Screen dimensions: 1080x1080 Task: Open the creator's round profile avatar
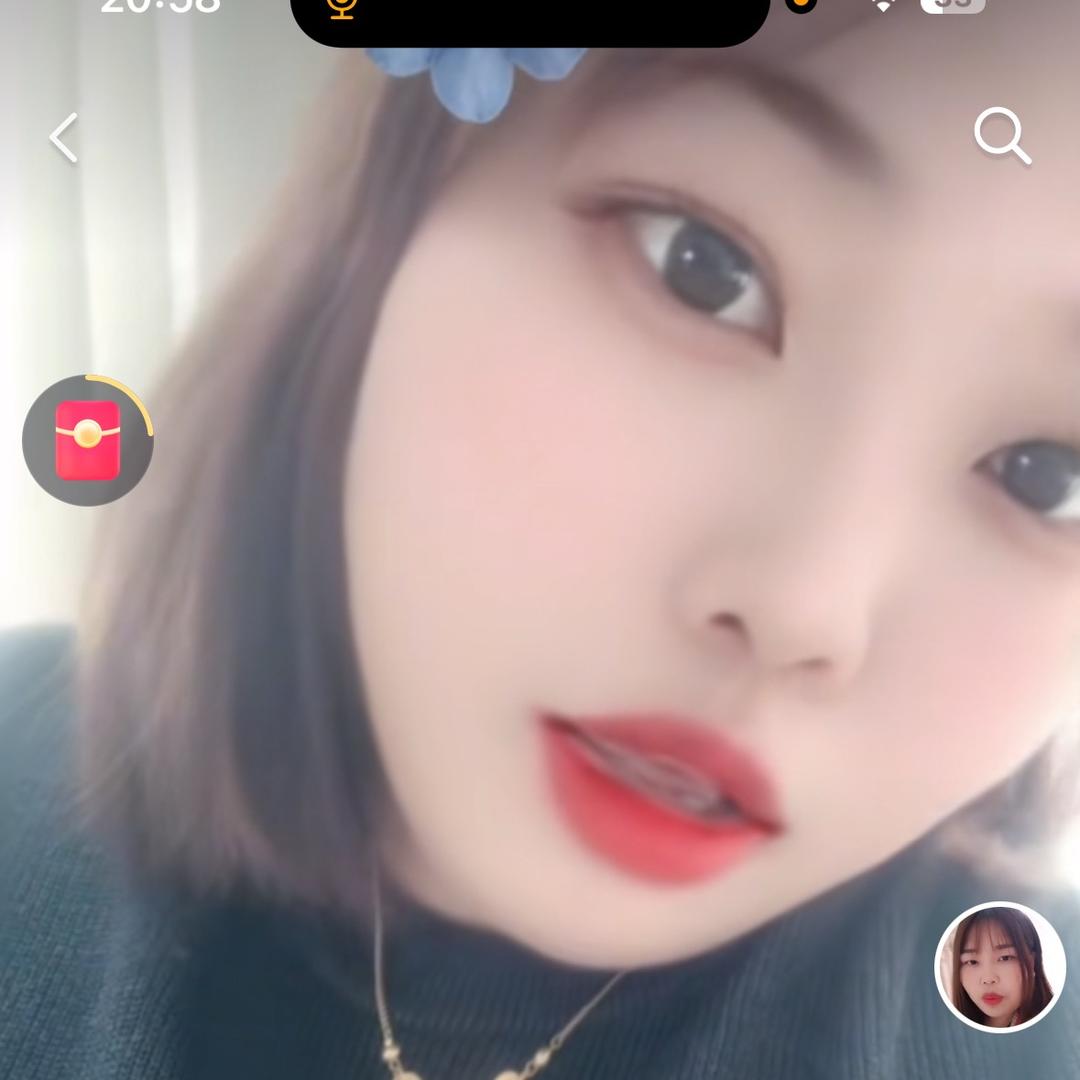pos(999,967)
